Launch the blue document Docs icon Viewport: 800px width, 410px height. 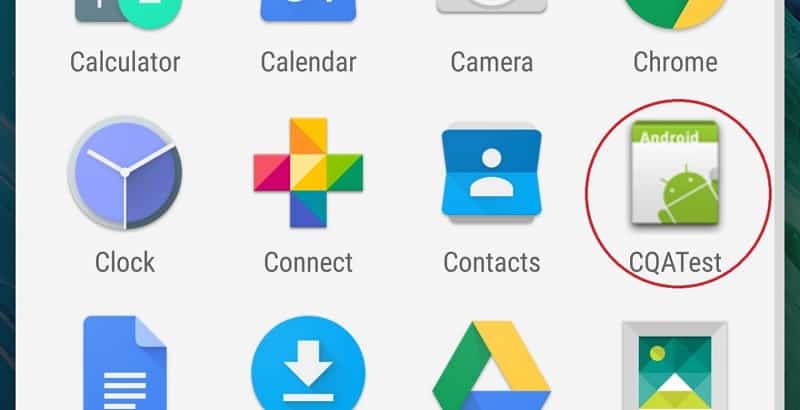(123, 365)
